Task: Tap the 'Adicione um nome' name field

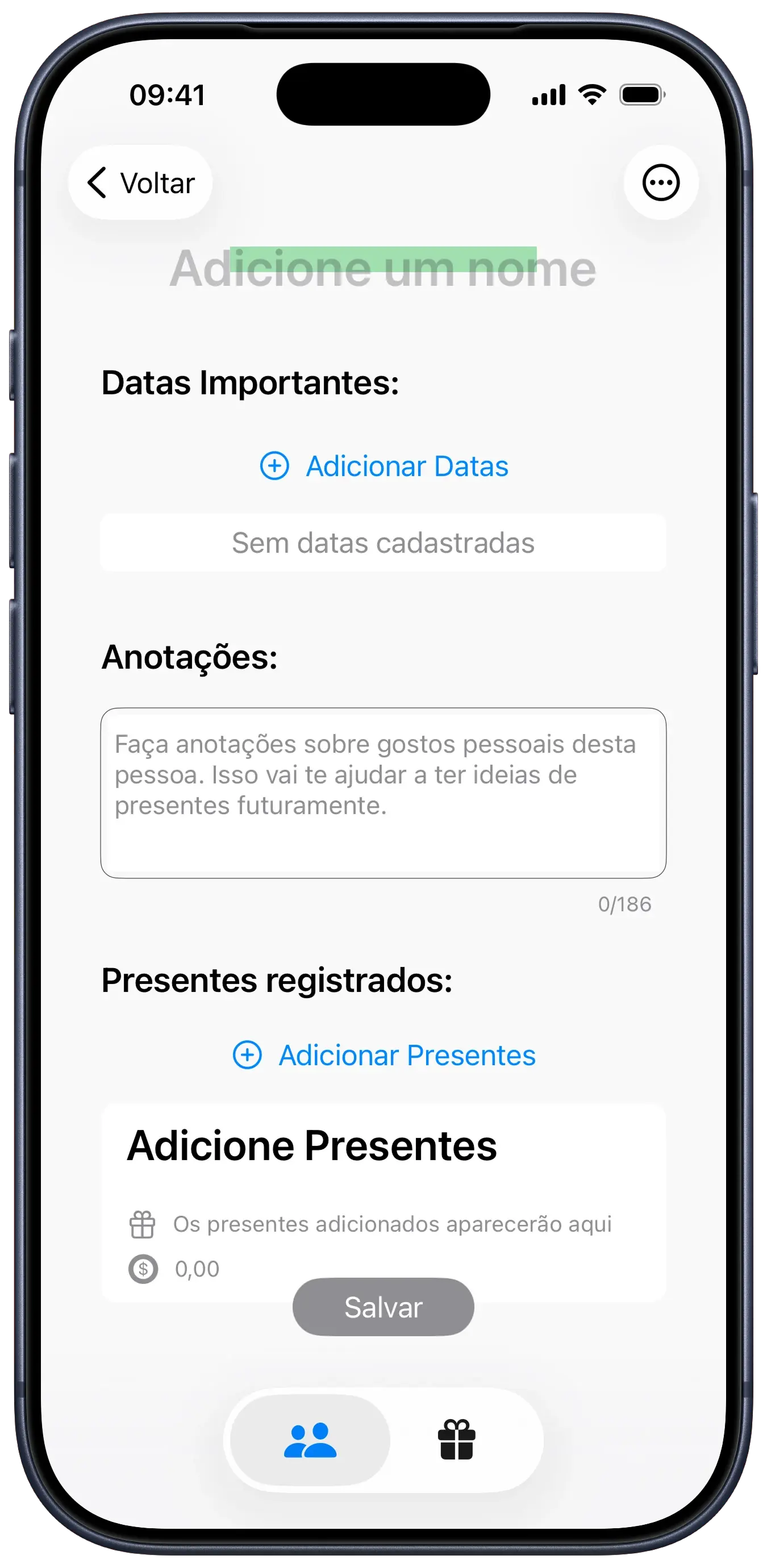Action: 383,268
